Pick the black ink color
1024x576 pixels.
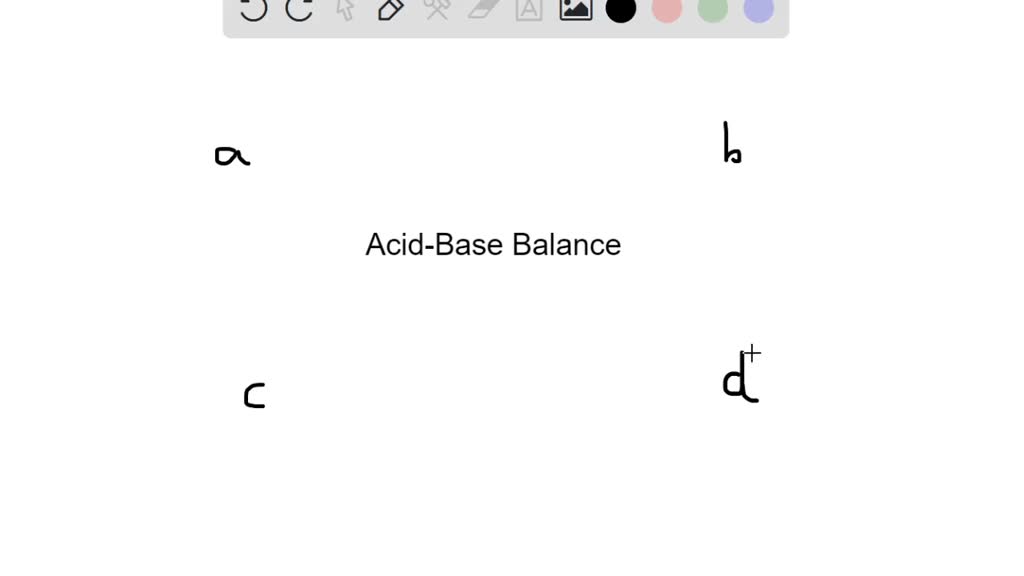621,10
